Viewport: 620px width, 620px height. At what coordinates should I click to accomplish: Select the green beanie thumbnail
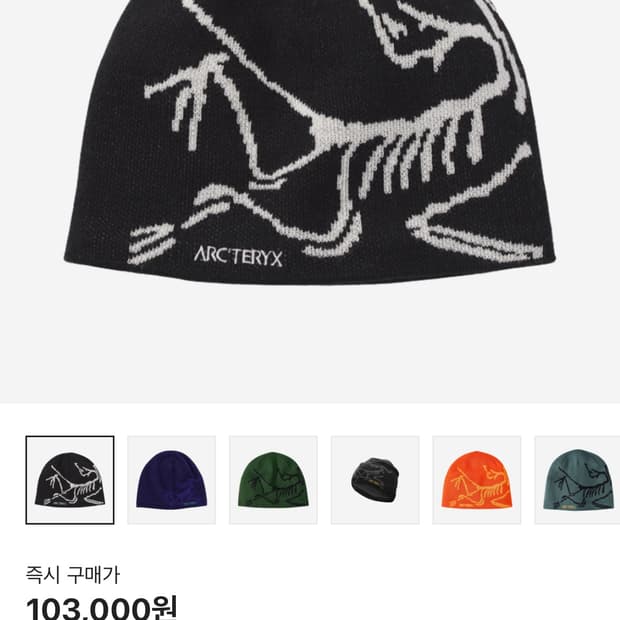pyautogui.click(x=274, y=480)
